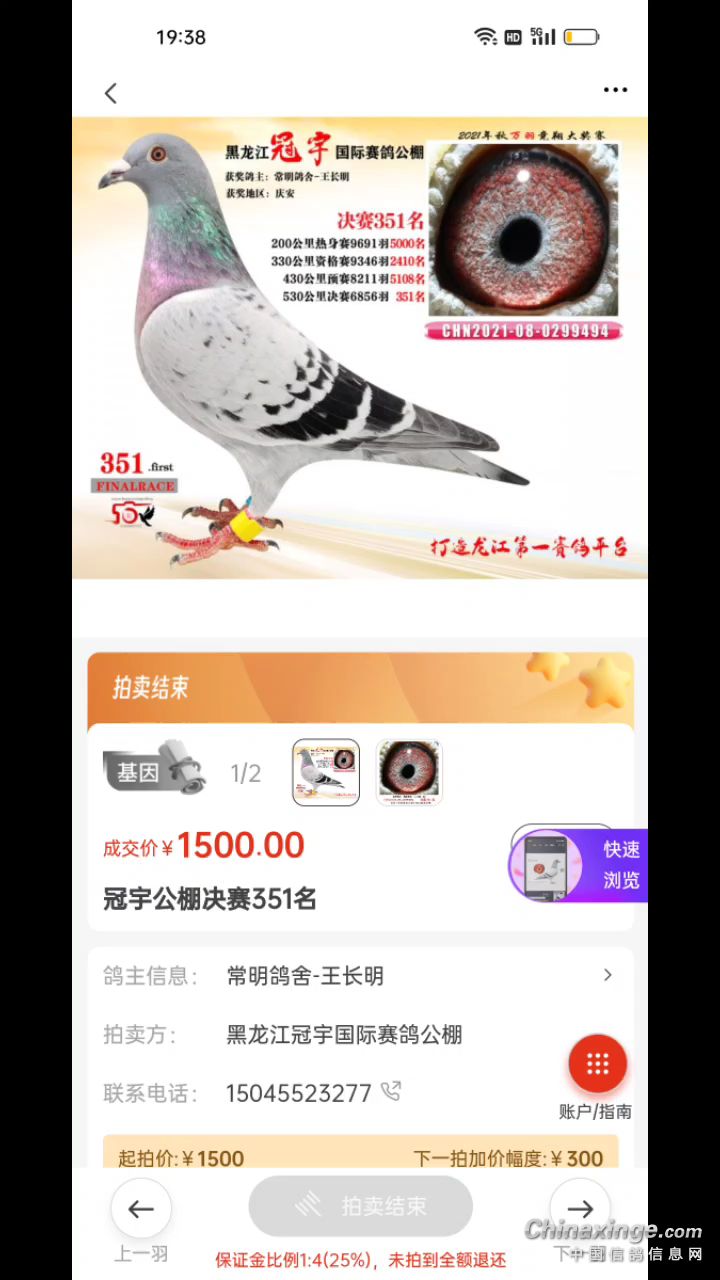The width and height of the screenshot is (720, 1280).
Task: Open 快速浏览 quick browse
Action: (580, 865)
